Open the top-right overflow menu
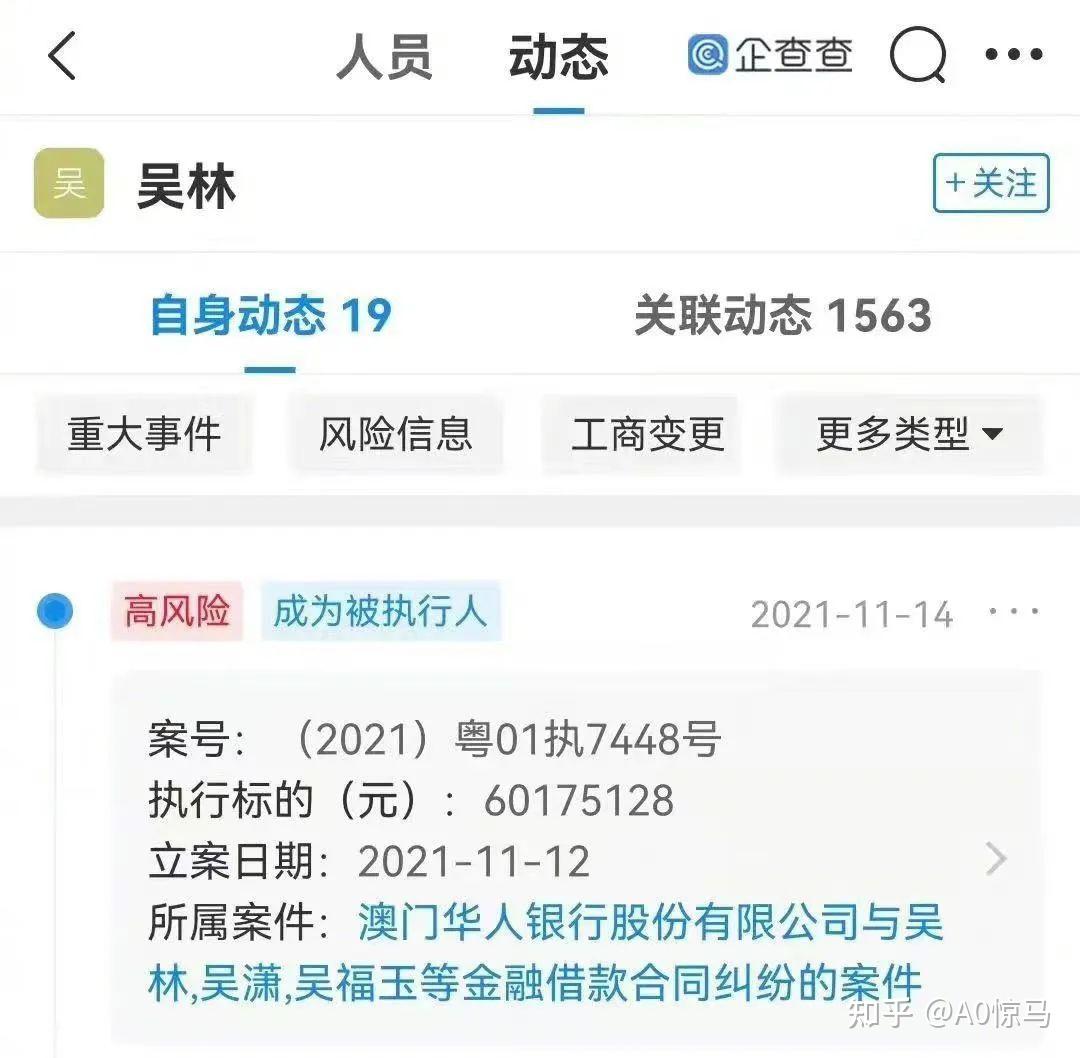The height and width of the screenshot is (1058, 1080). (1013, 55)
